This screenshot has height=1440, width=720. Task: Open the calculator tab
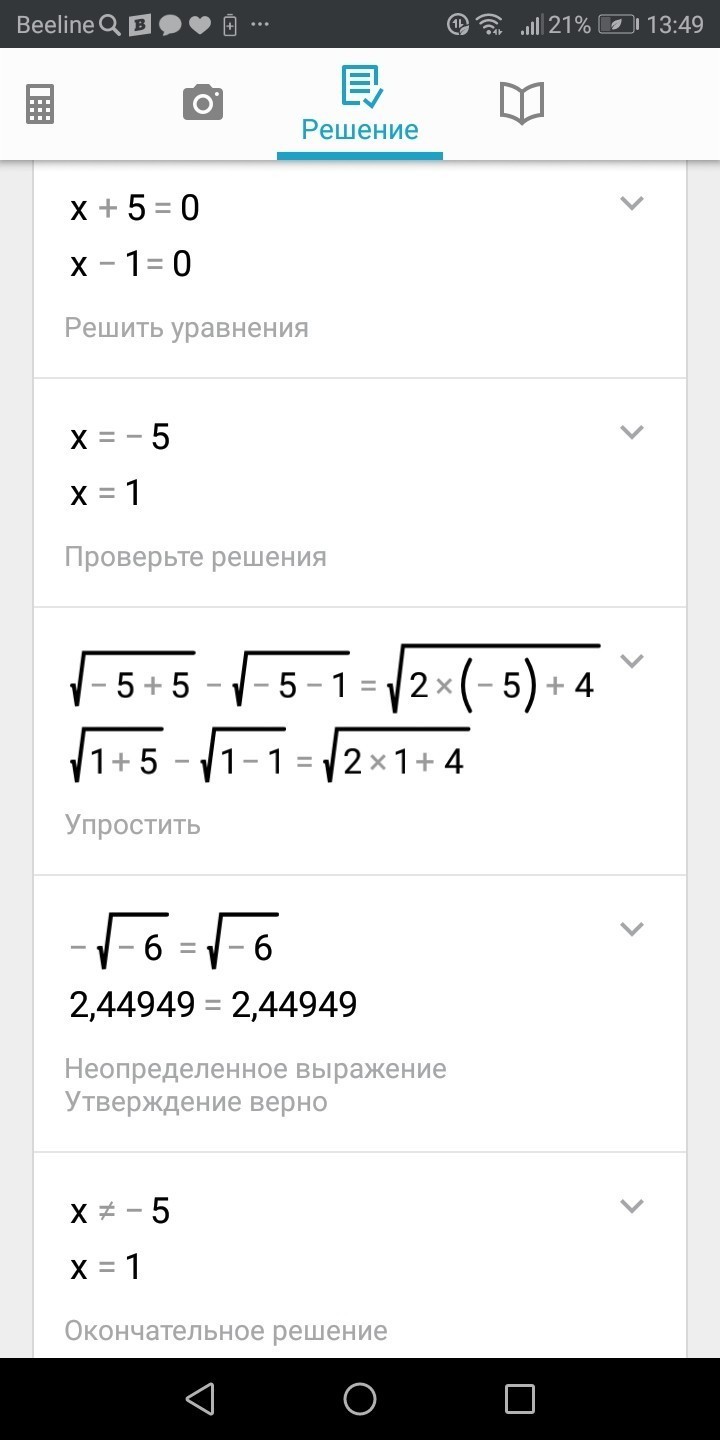40,104
